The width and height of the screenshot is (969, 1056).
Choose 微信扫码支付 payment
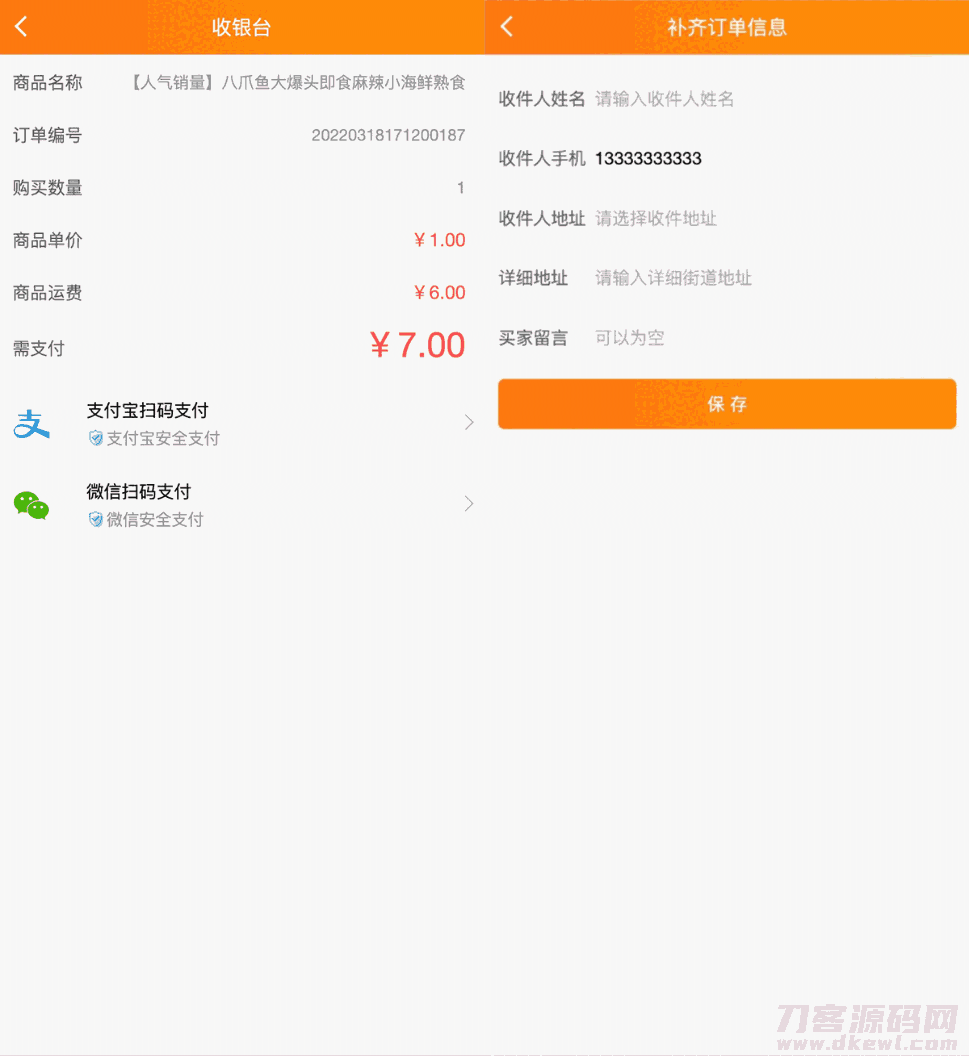click(242, 504)
